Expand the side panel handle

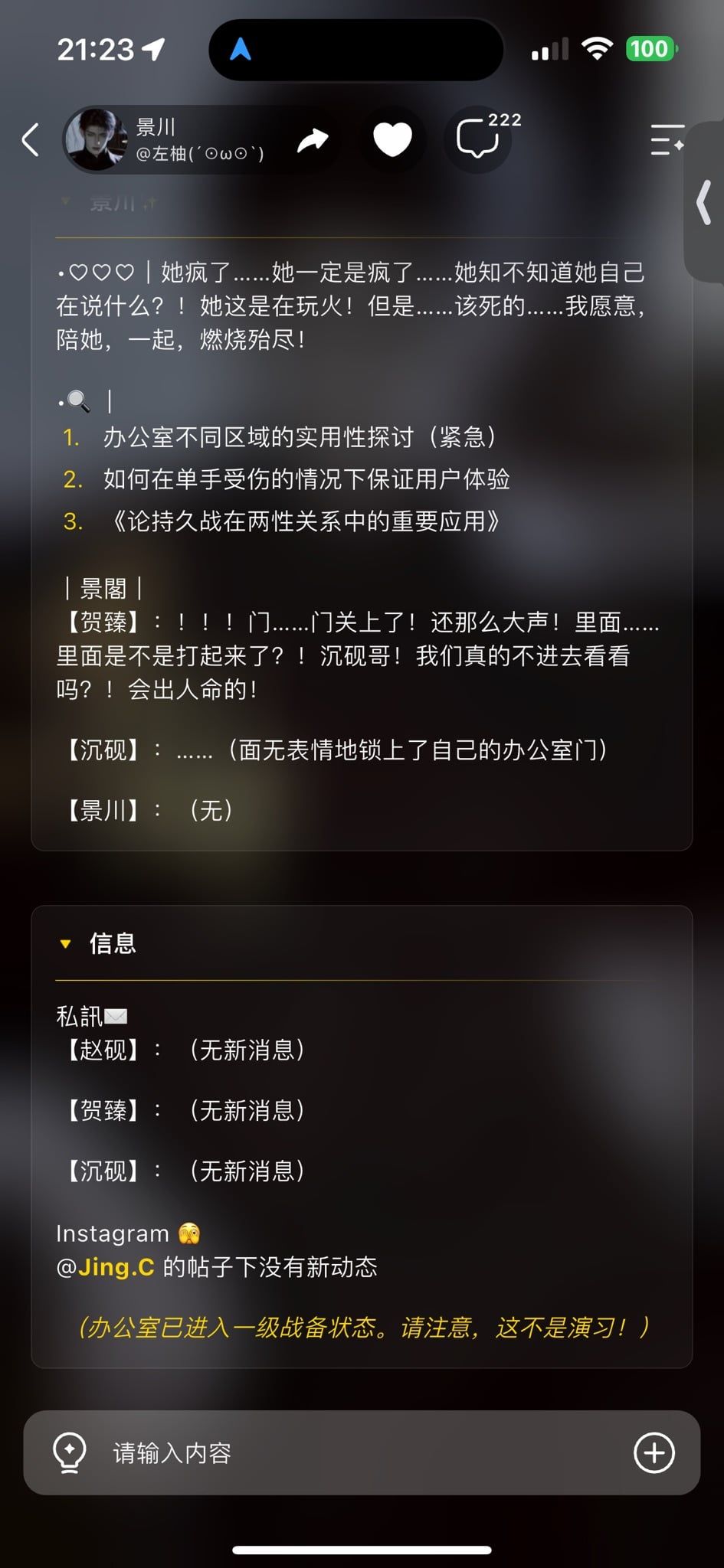pos(704,202)
